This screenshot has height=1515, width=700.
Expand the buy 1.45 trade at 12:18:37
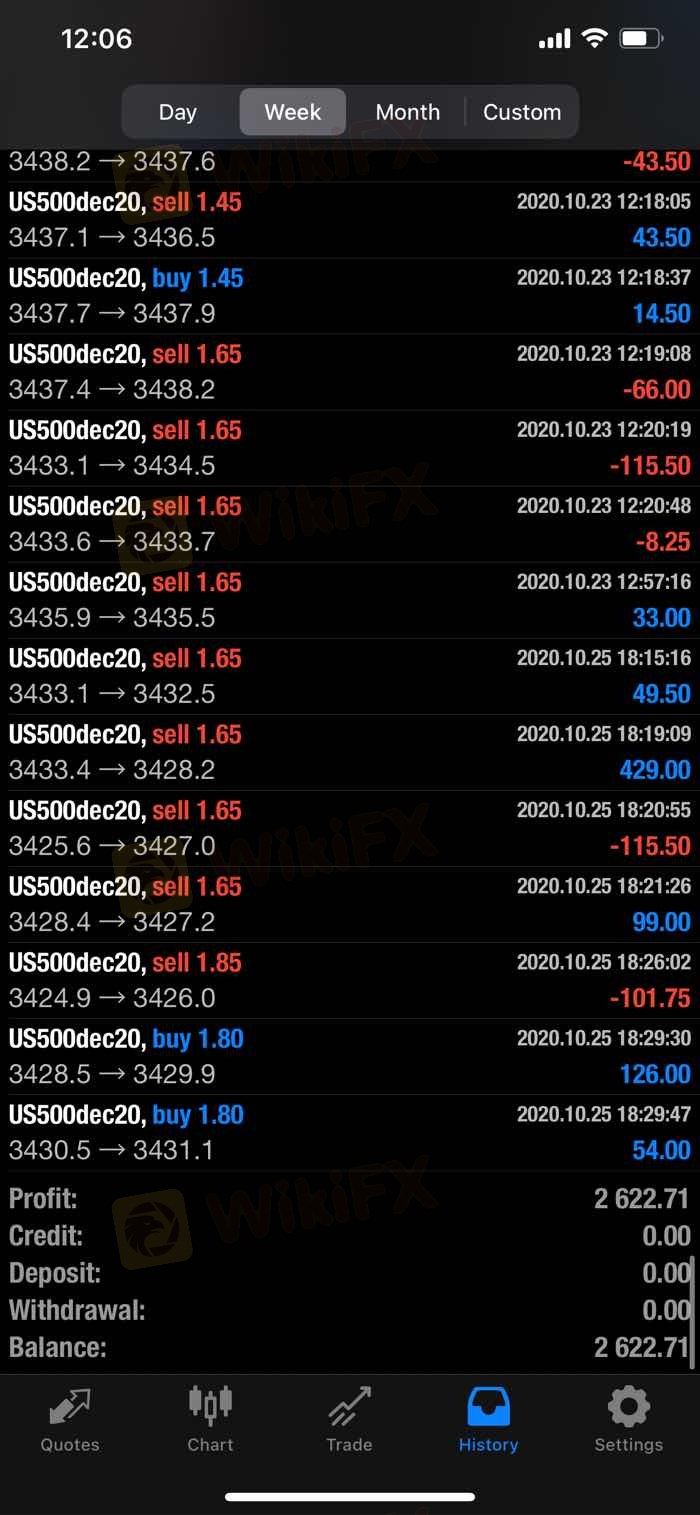click(350, 296)
